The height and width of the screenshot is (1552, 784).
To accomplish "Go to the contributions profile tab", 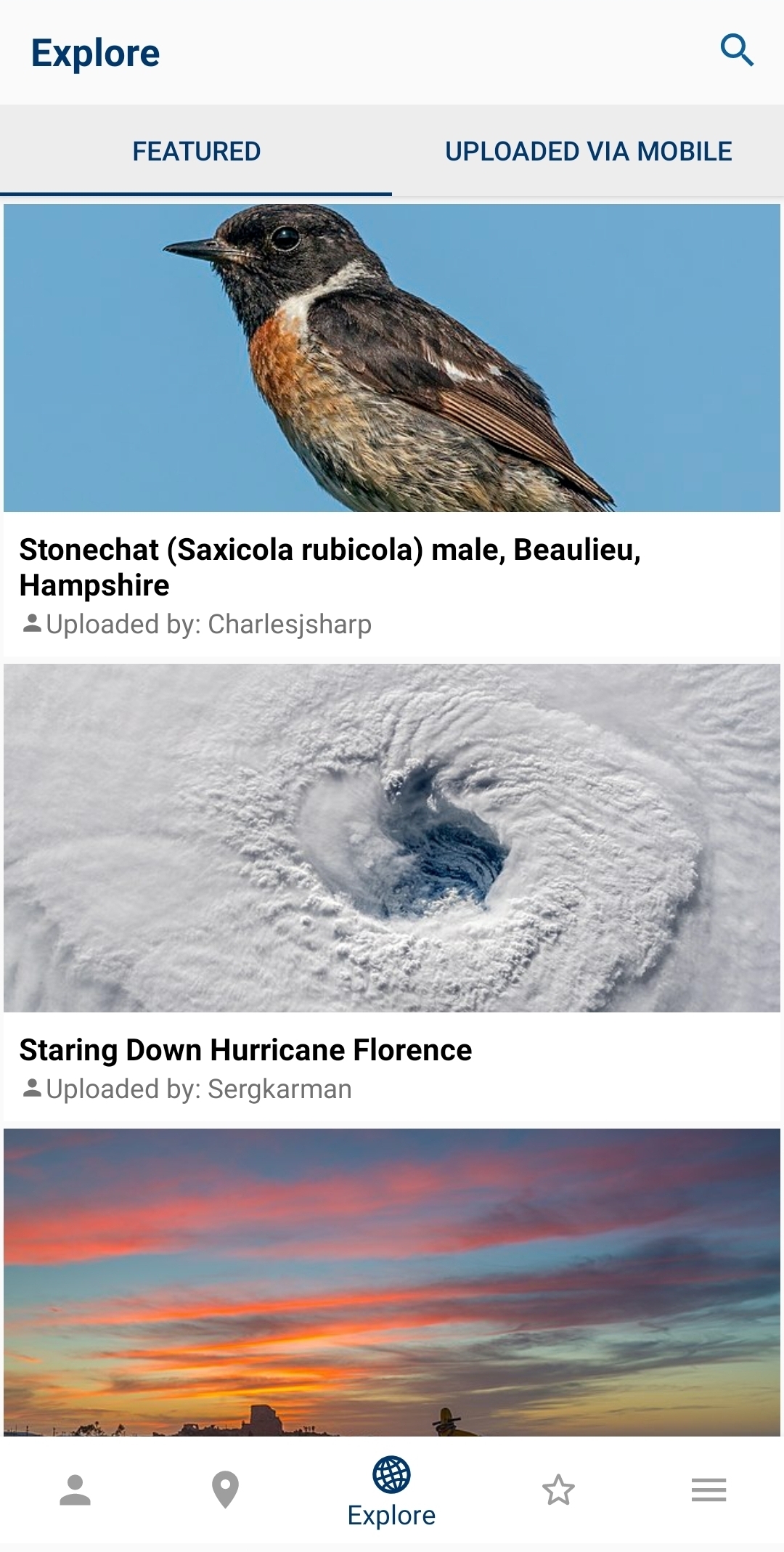I will (x=75, y=1490).
